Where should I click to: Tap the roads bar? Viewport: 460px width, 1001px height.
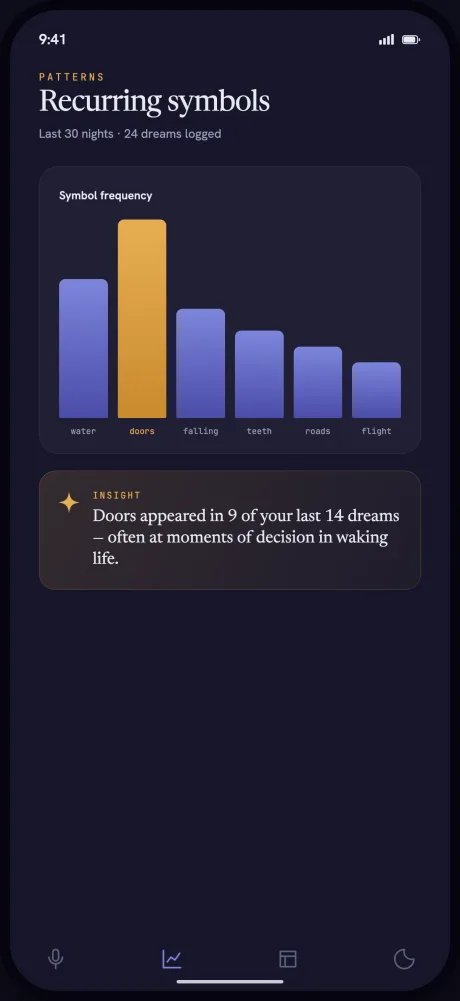pos(318,382)
